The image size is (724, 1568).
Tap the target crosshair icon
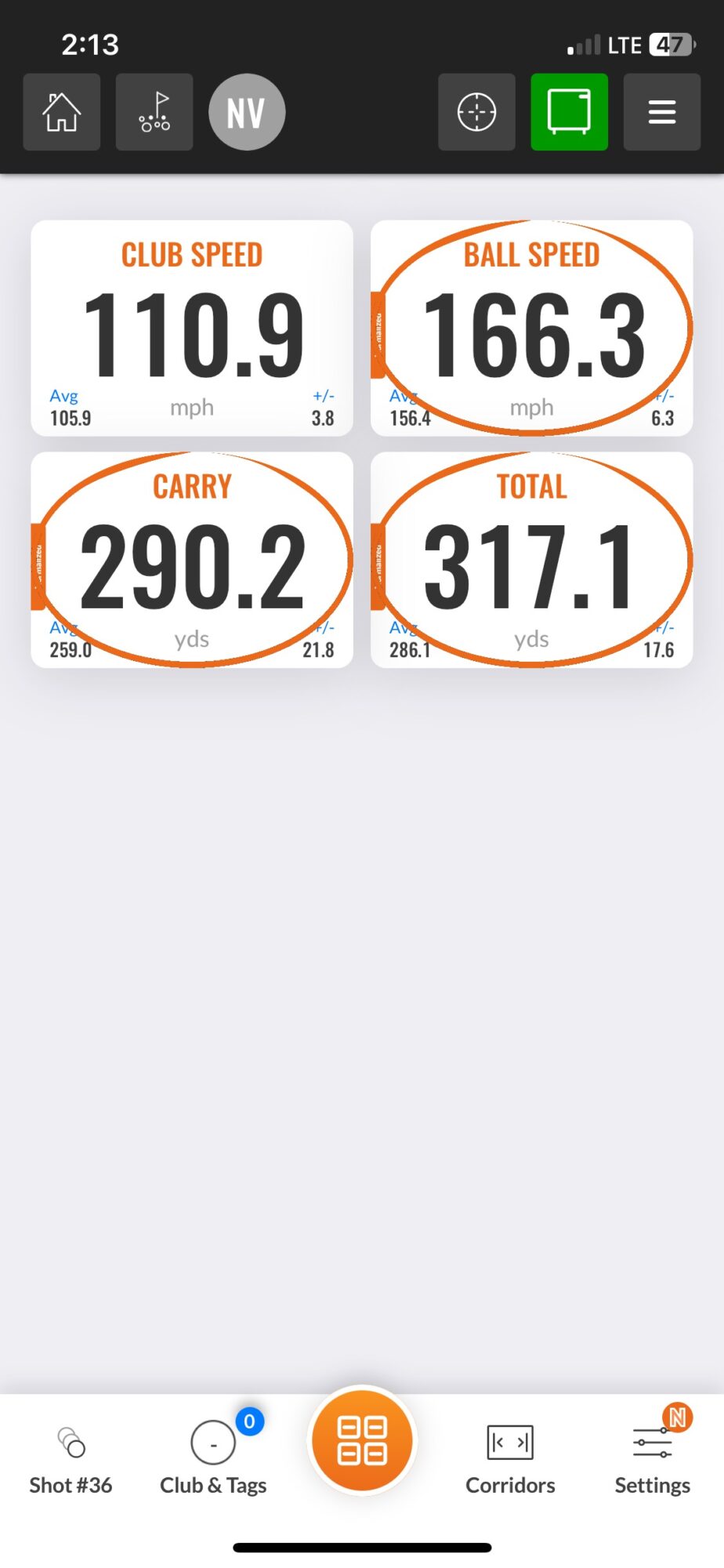(476, 112)
